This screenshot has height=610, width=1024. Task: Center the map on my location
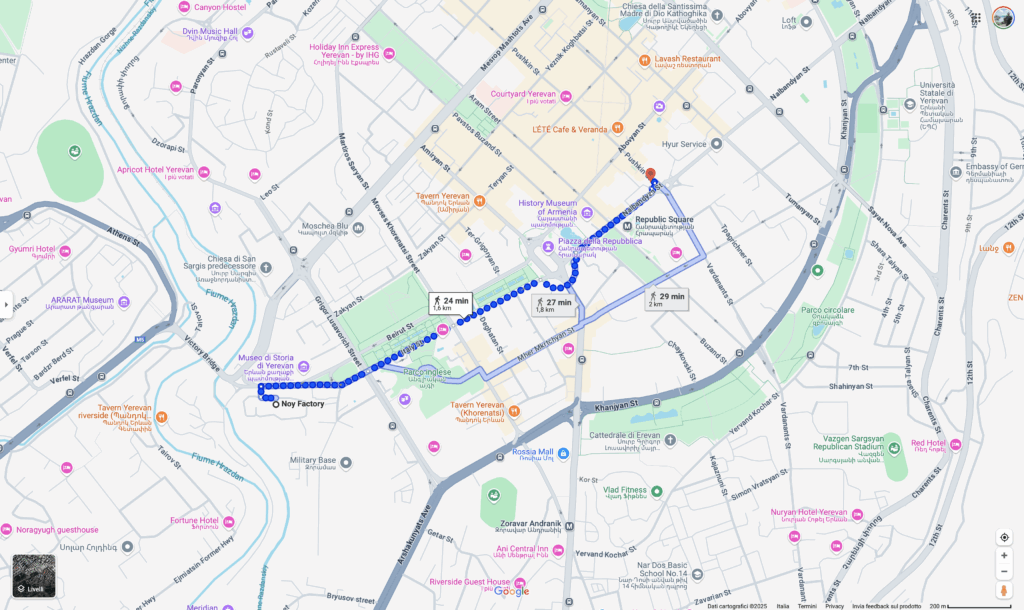point(1004,537)
